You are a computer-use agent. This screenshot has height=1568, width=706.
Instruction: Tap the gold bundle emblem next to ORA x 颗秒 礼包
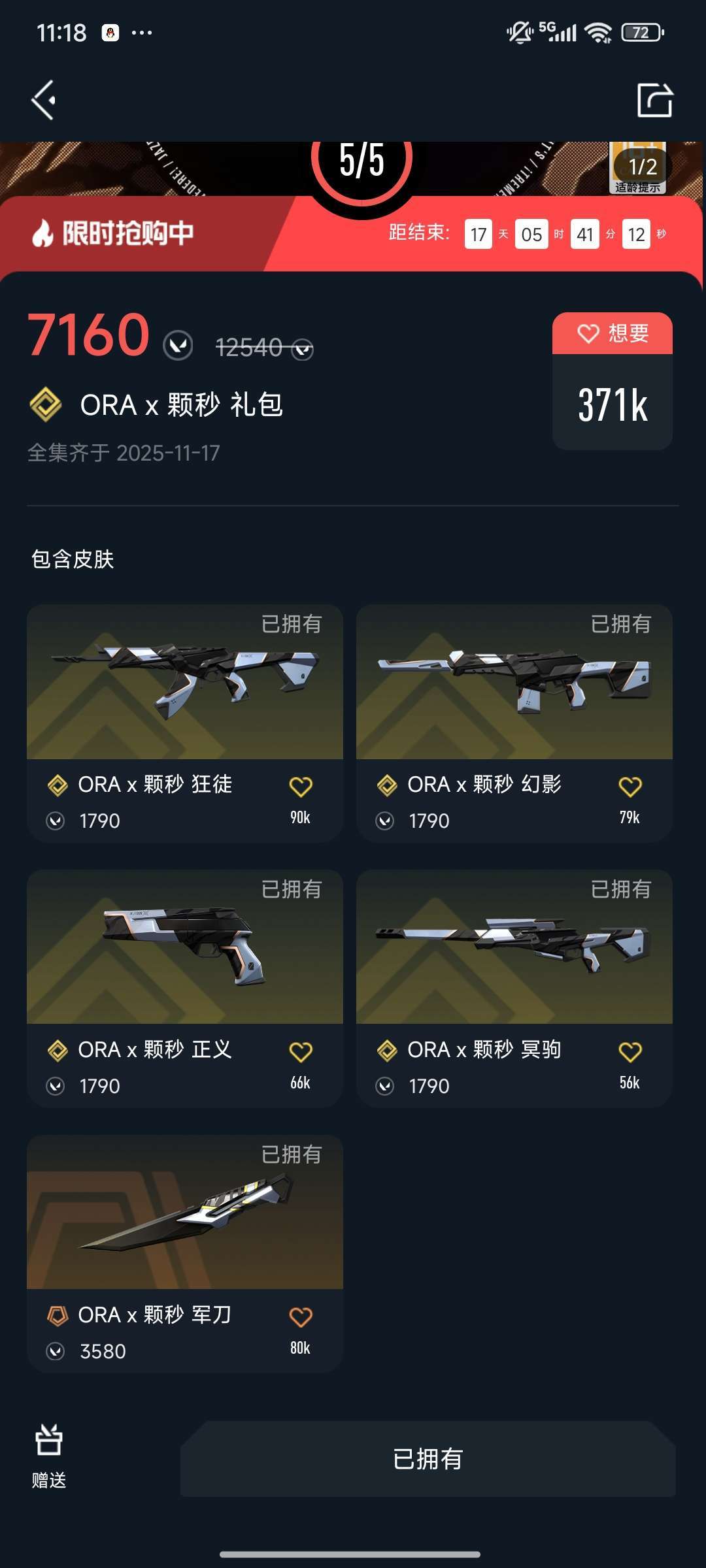[43, 405]
